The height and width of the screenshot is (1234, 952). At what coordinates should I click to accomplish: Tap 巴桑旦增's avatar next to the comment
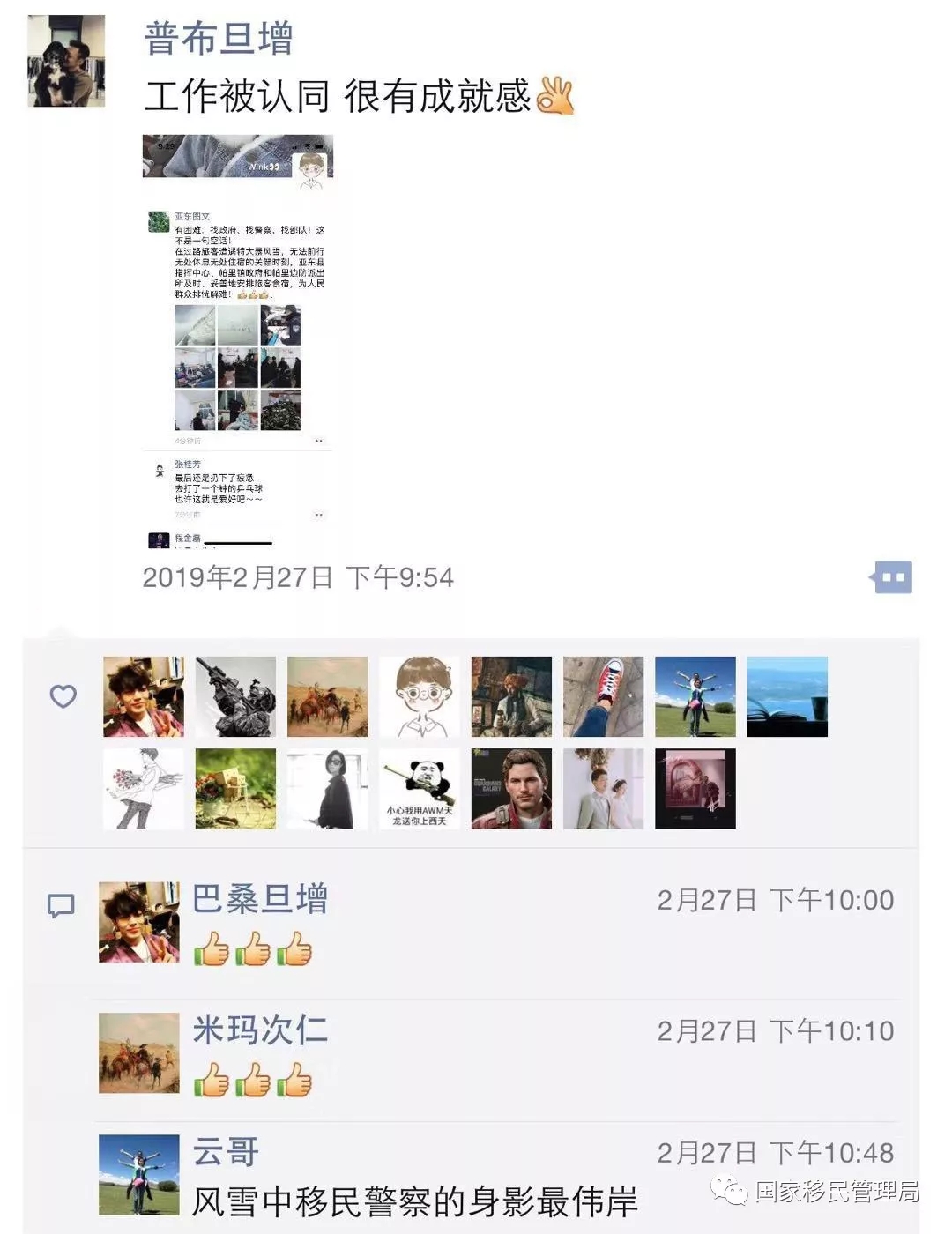pyautogui.click(x=138, y=922)
